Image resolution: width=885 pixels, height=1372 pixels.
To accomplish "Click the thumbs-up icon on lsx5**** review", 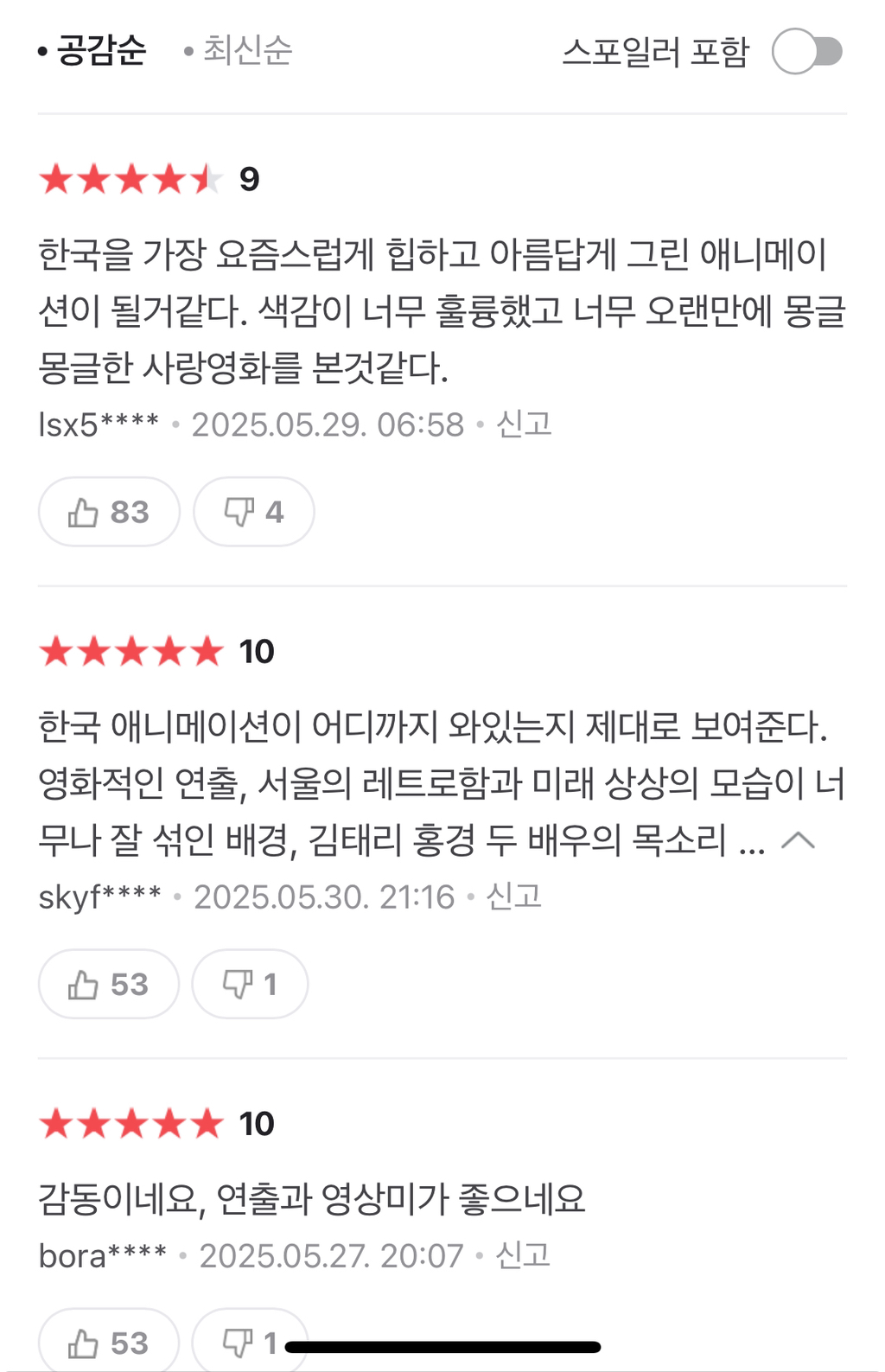I will [x=84, y=512].
